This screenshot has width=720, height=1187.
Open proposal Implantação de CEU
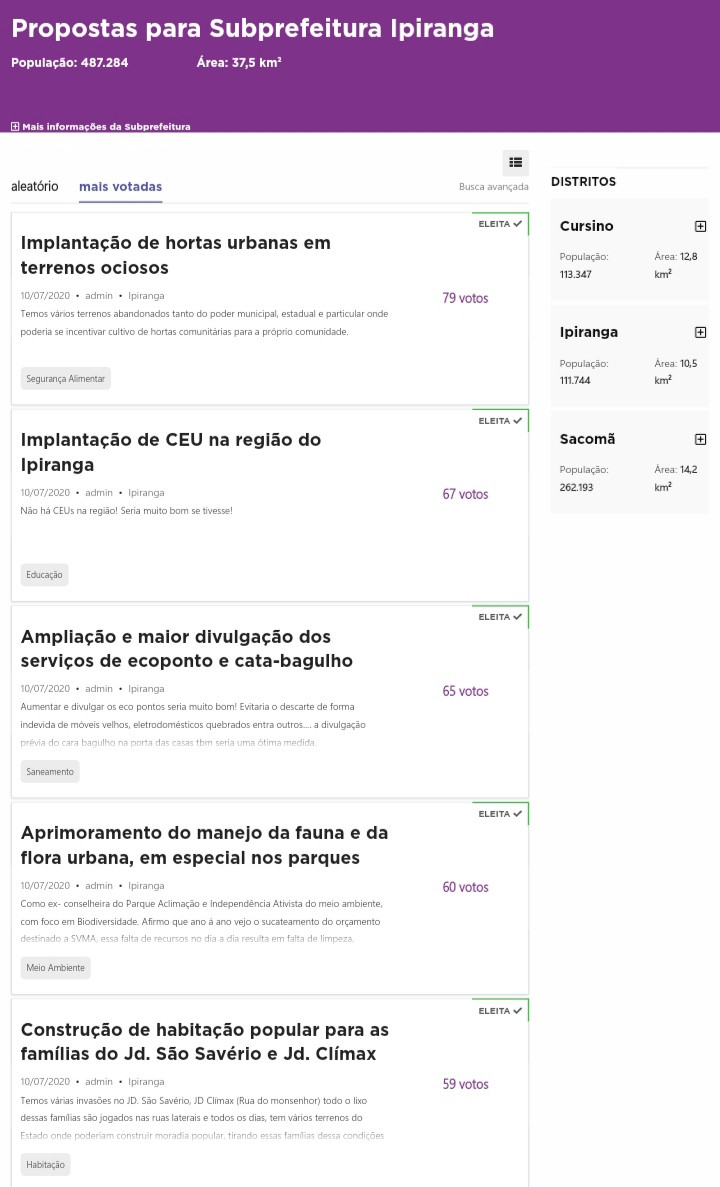click(171, 452)
